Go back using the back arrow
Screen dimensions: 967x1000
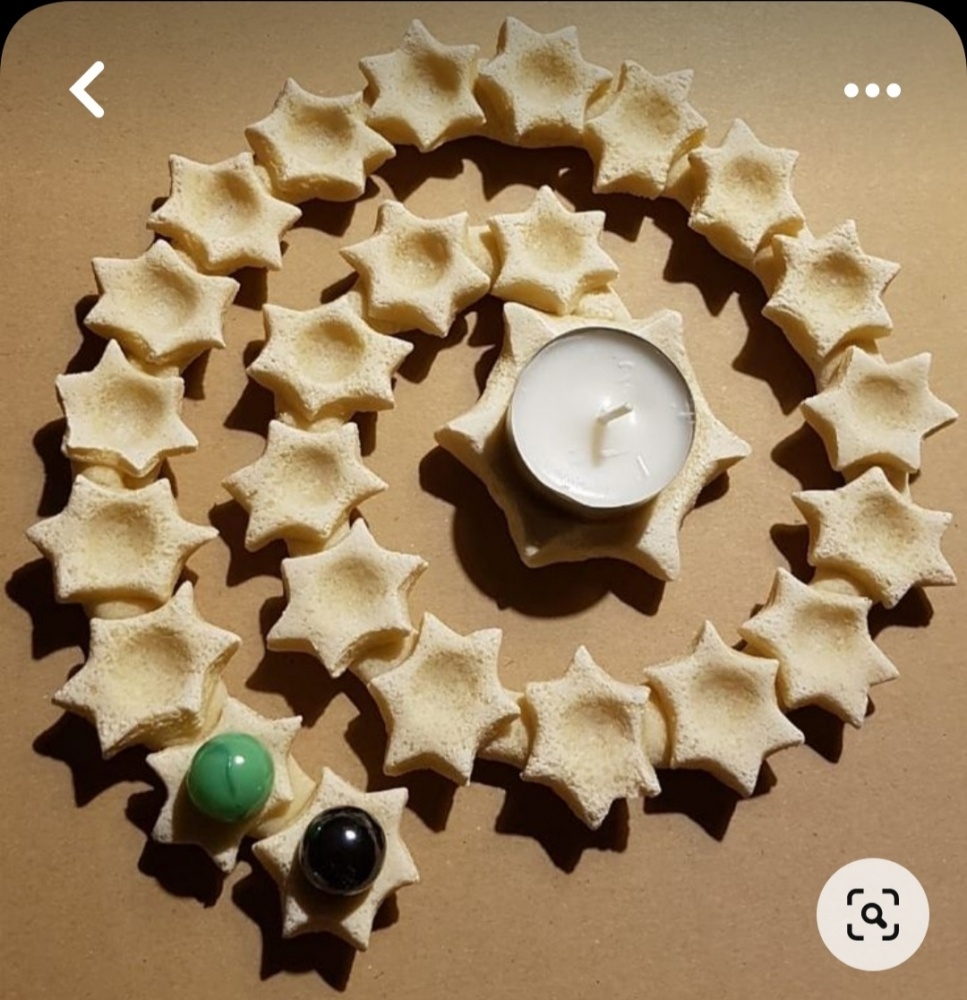pos(87,89)
